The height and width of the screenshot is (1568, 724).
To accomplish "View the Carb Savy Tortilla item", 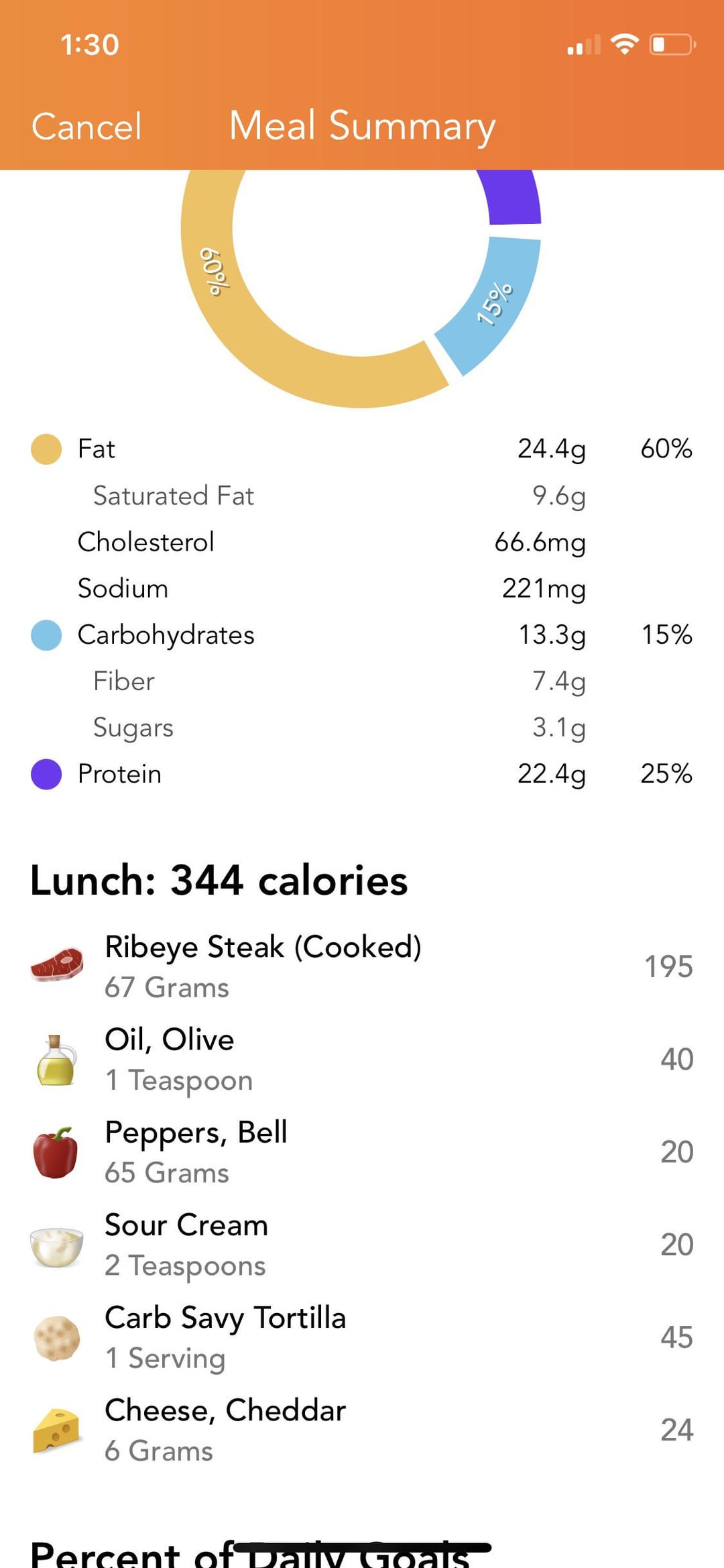I will tap(362, 1337).
